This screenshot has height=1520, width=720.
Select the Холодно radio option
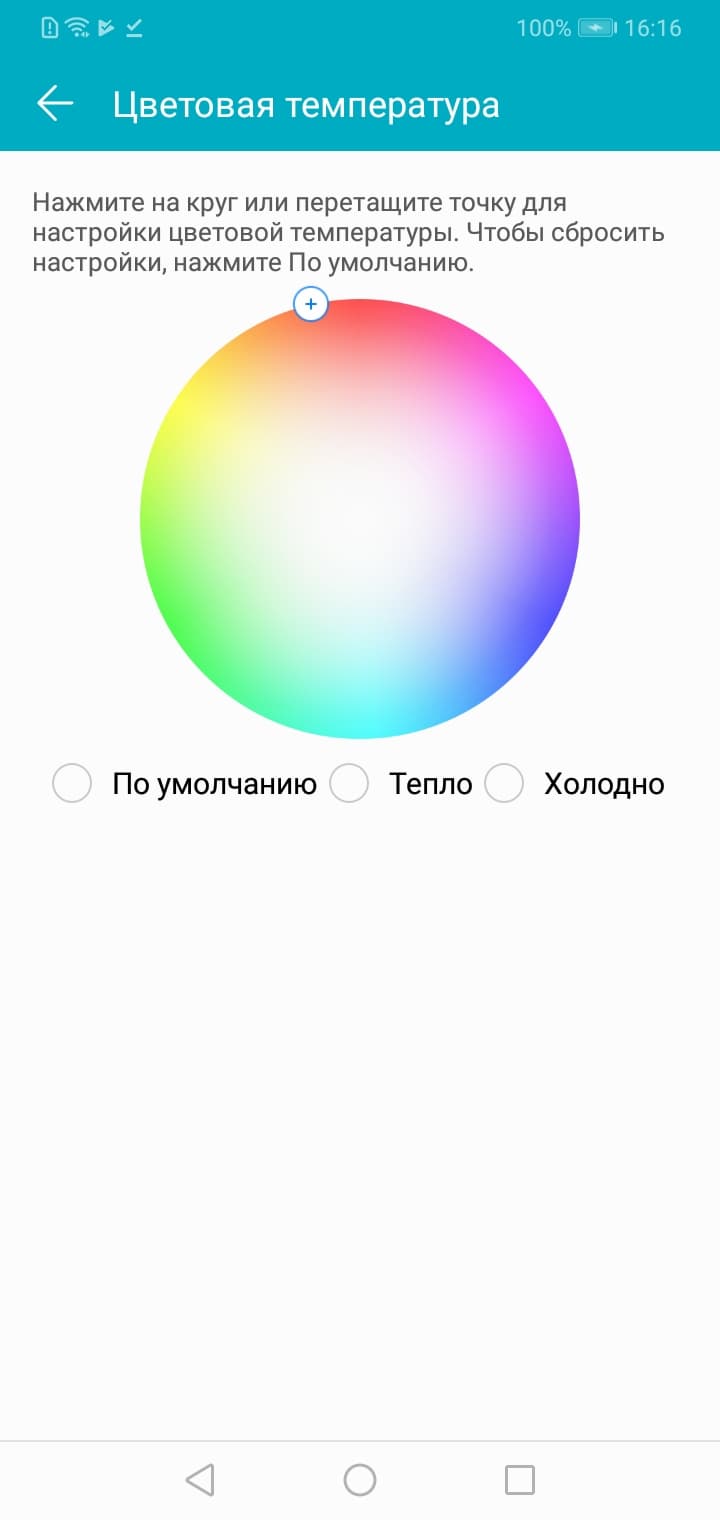pyautogui.click(x=504, y=783)
